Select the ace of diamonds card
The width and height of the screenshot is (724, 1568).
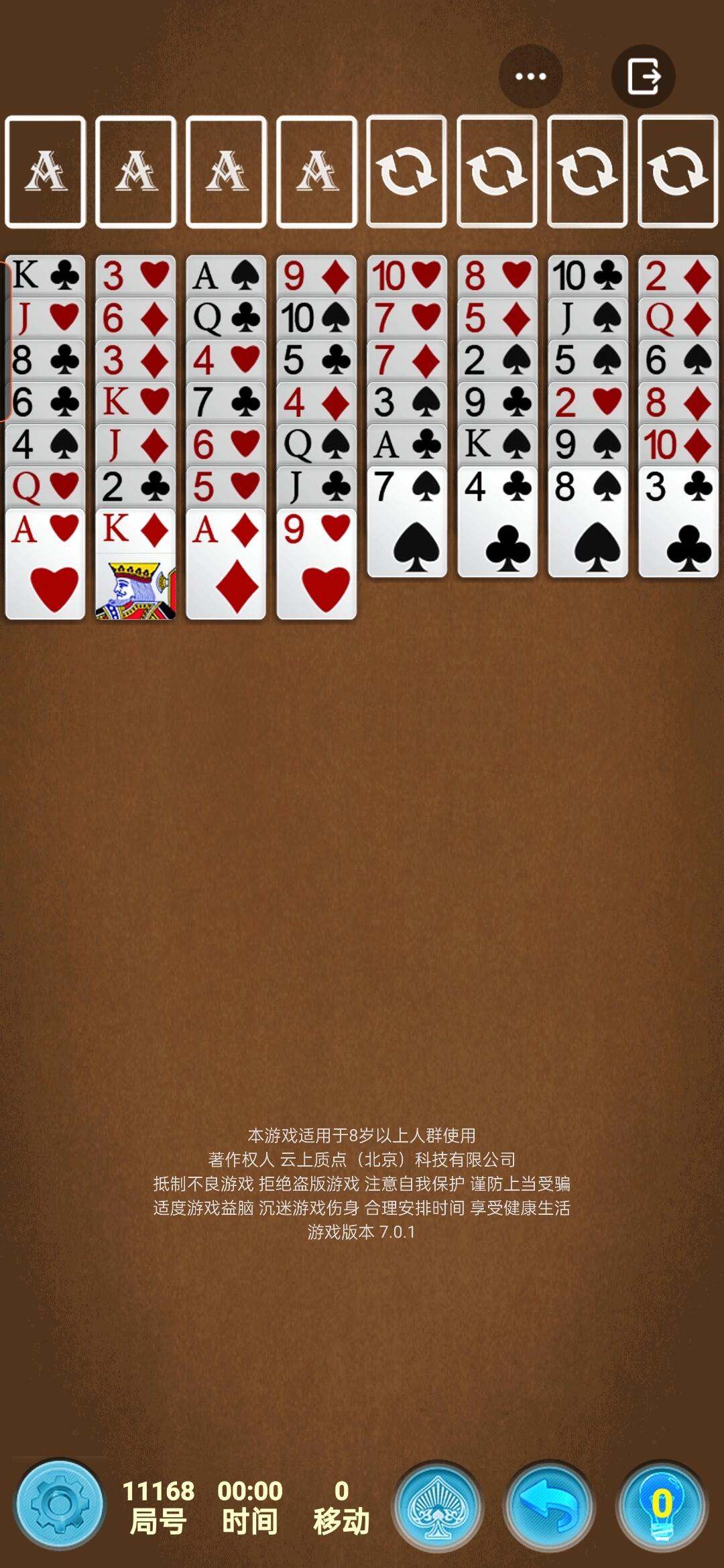tap(226, 564)
